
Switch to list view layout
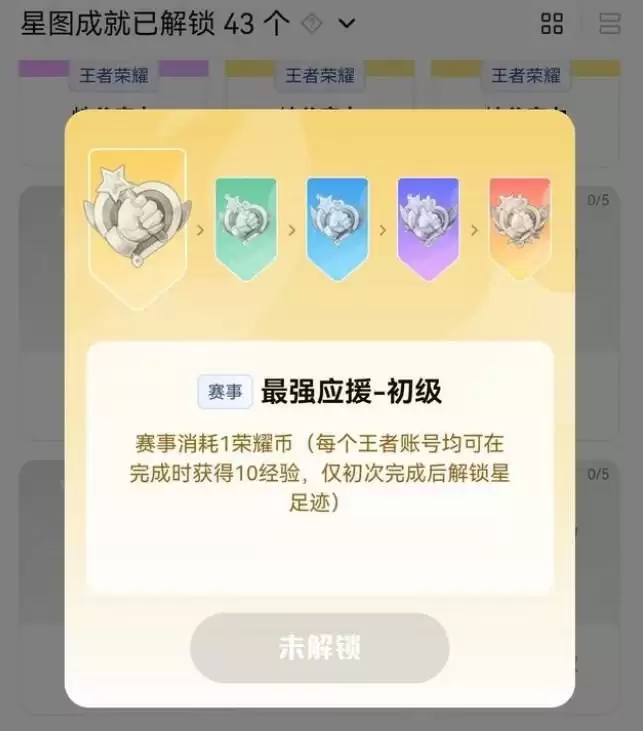click(609, 24)
